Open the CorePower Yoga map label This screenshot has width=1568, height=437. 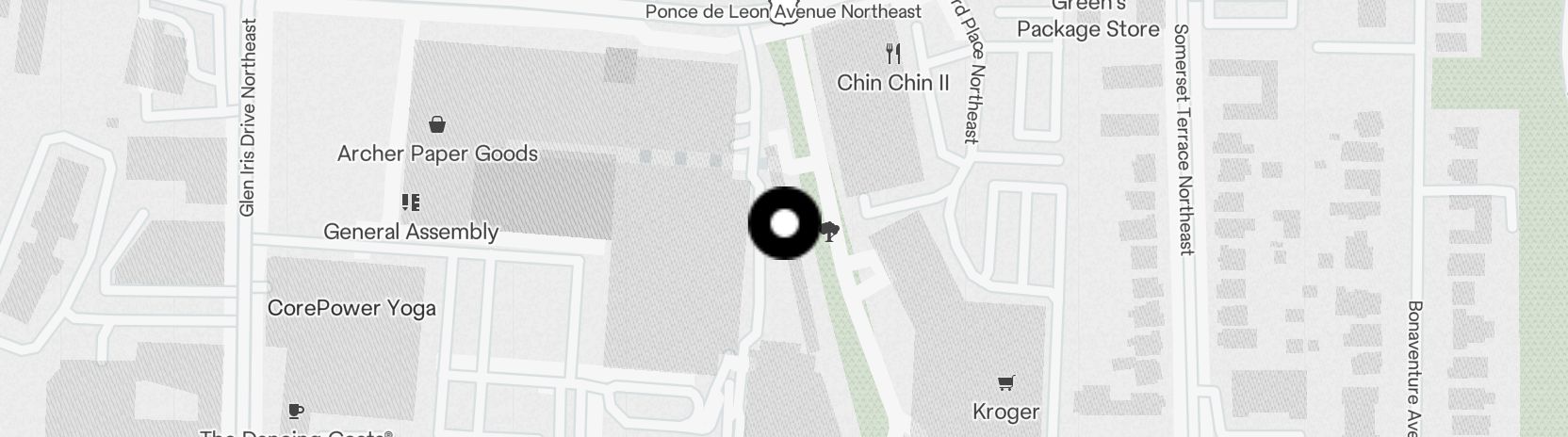[351, 308]
